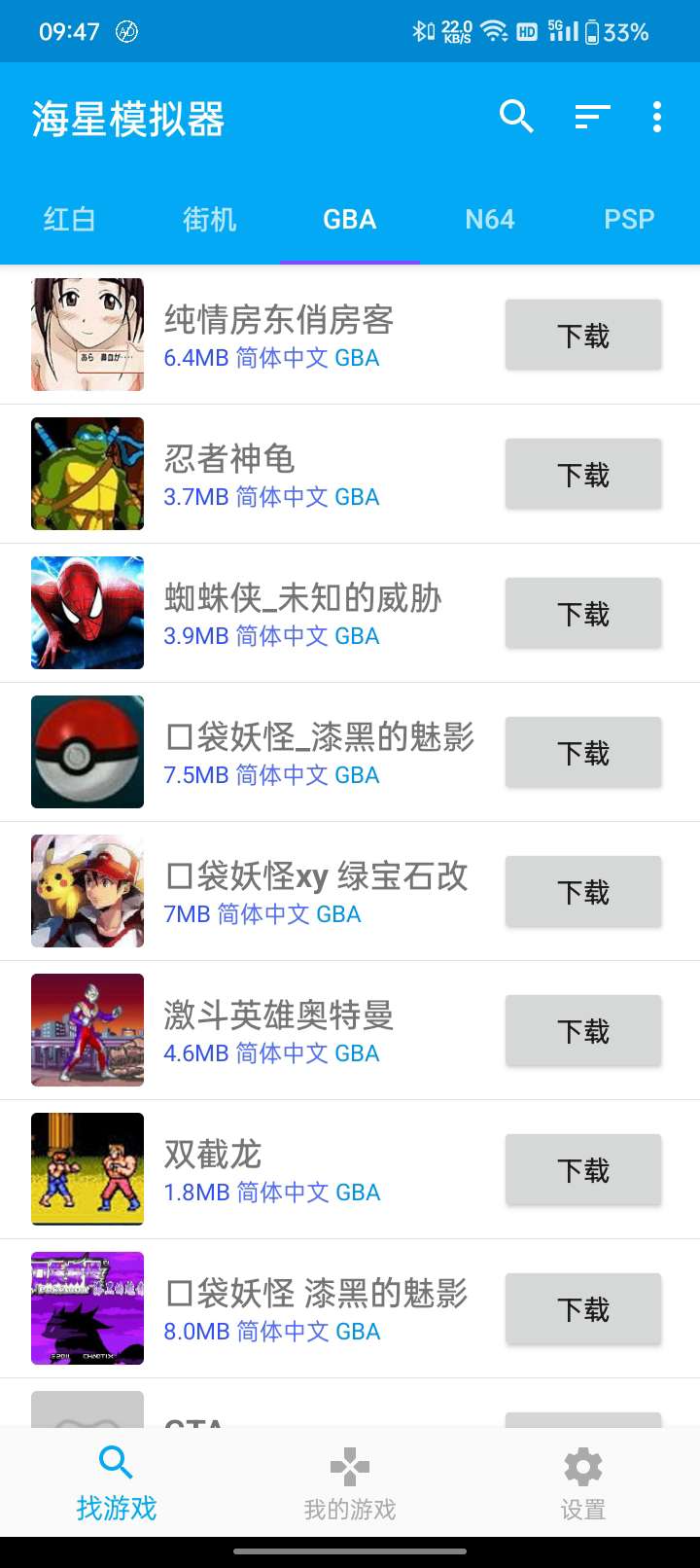Switch to the 红白 tab

[x=69, y=219]
